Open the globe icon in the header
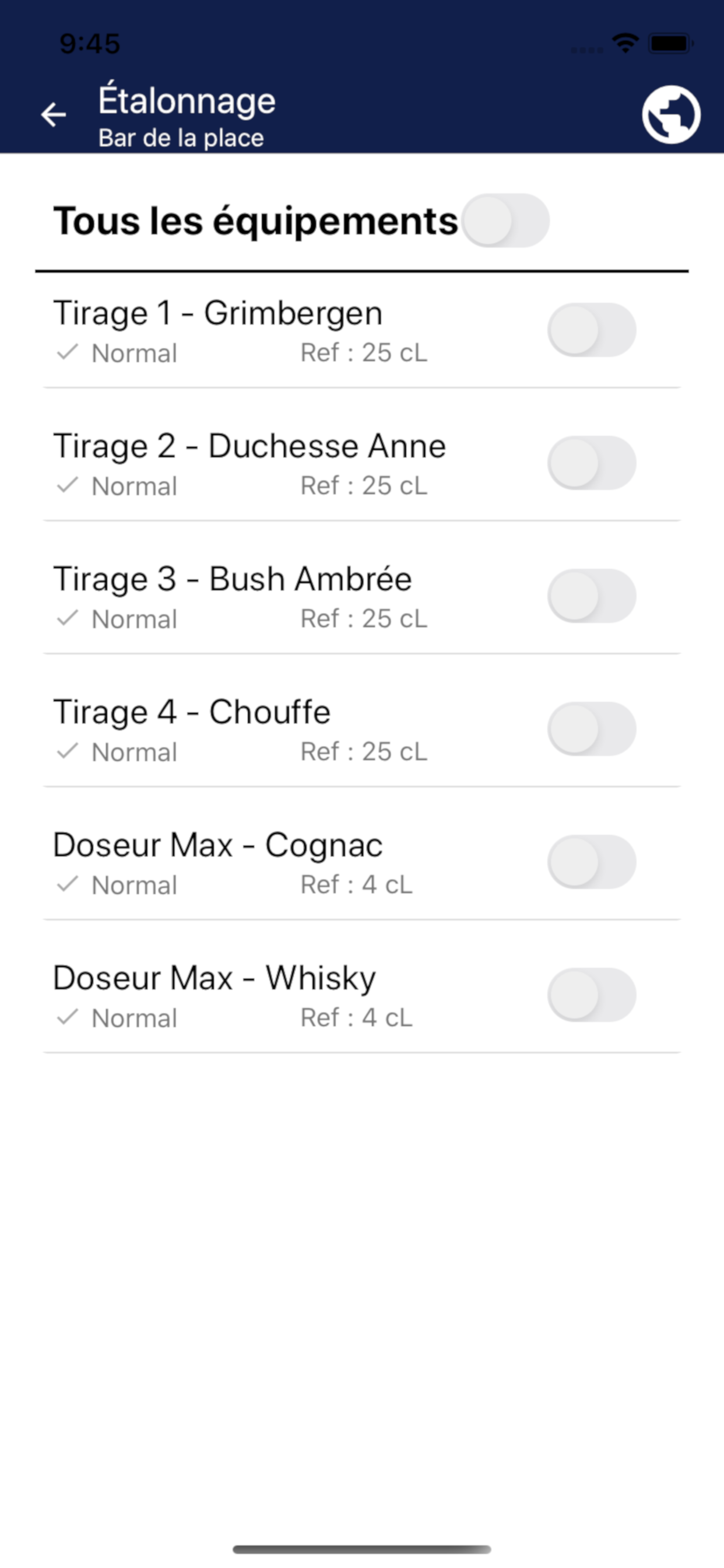Screen dimensions: 724x1568 click(x=671, y=114)
